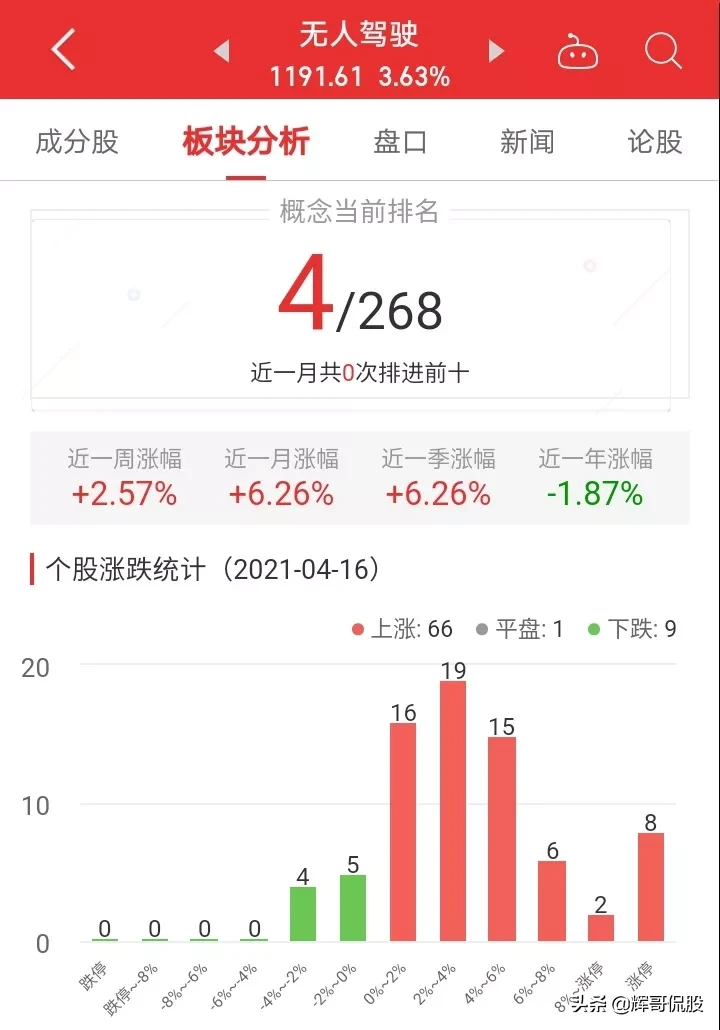
Task: Switch to the previous sector with left arrow
Action: click(x=222, y=50)
